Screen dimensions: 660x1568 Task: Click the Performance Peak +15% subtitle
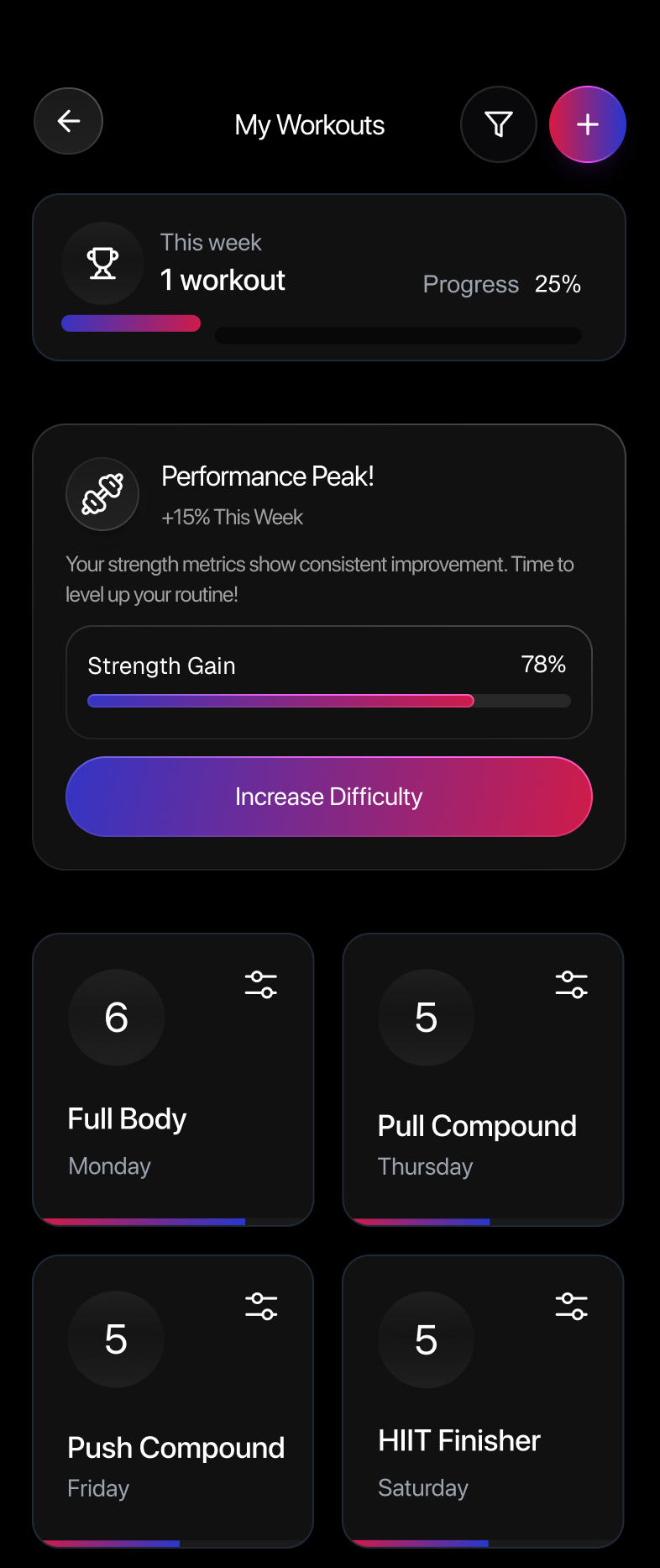point(233,517)
